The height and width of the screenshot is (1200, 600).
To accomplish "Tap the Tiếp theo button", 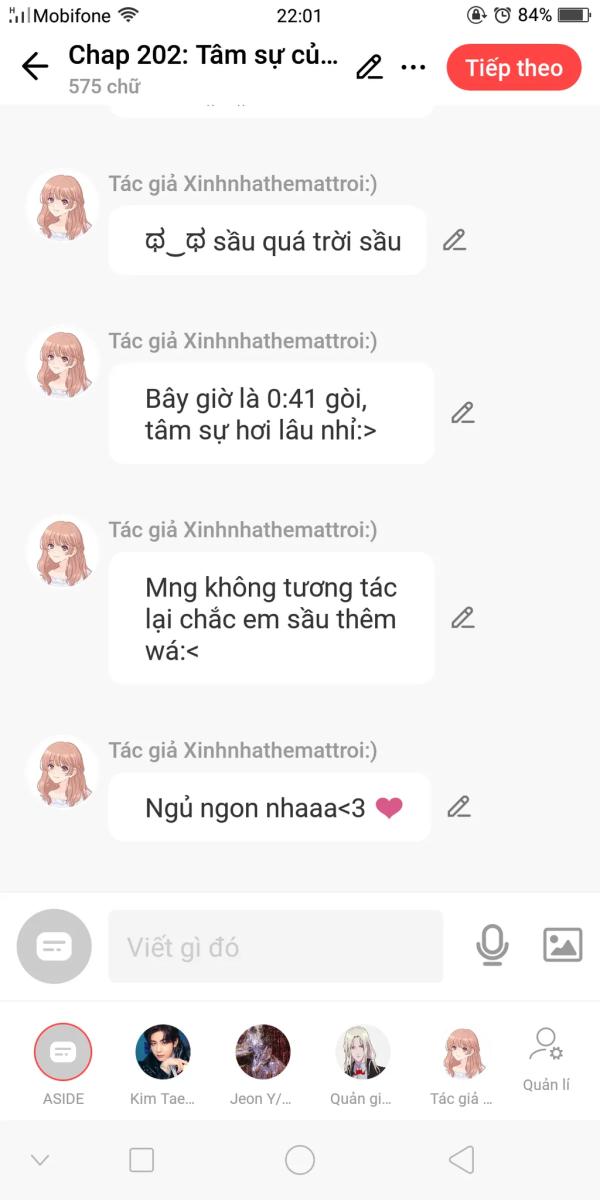I will click(x=514, y=68).
